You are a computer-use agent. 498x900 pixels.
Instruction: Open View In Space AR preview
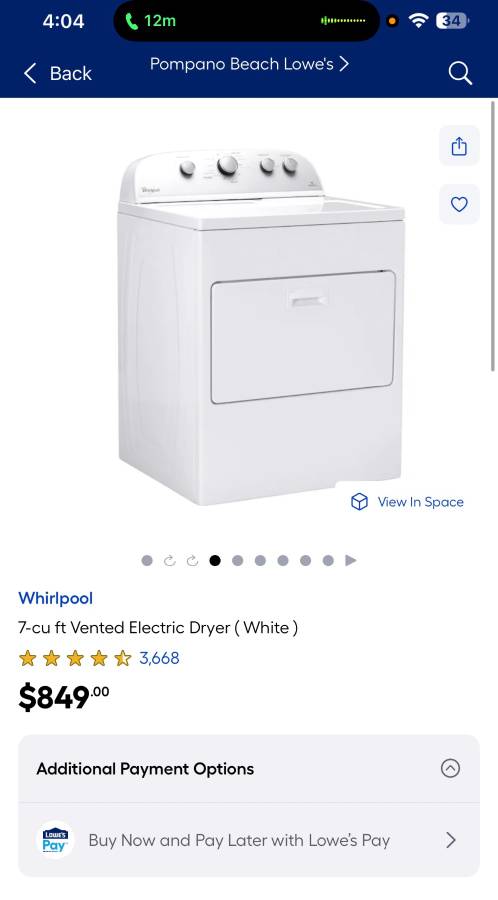click(407, 502)
